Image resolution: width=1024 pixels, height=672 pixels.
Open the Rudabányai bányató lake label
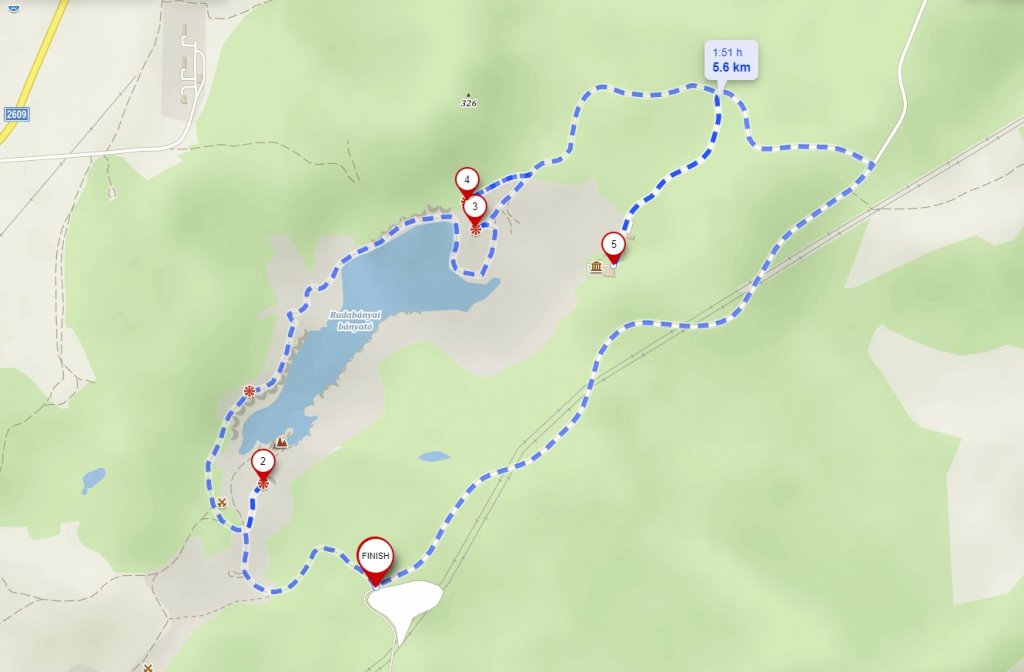tap(353, 319)
